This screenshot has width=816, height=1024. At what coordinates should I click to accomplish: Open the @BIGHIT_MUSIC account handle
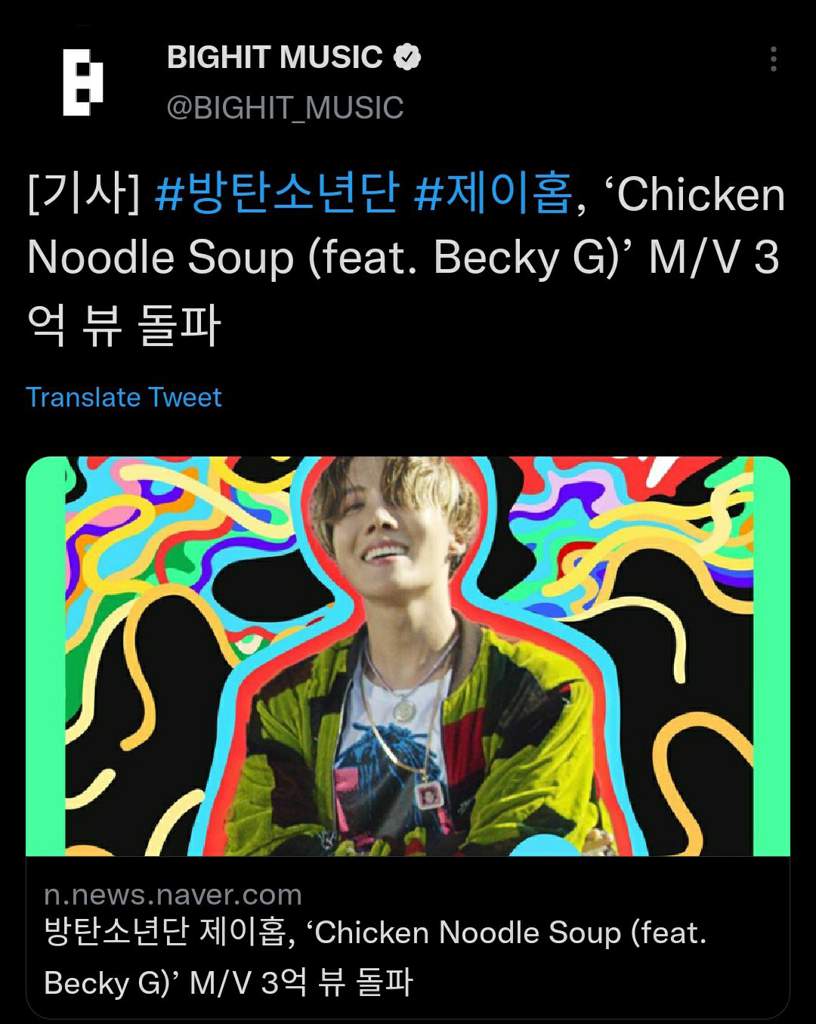[x=284, y=107]
